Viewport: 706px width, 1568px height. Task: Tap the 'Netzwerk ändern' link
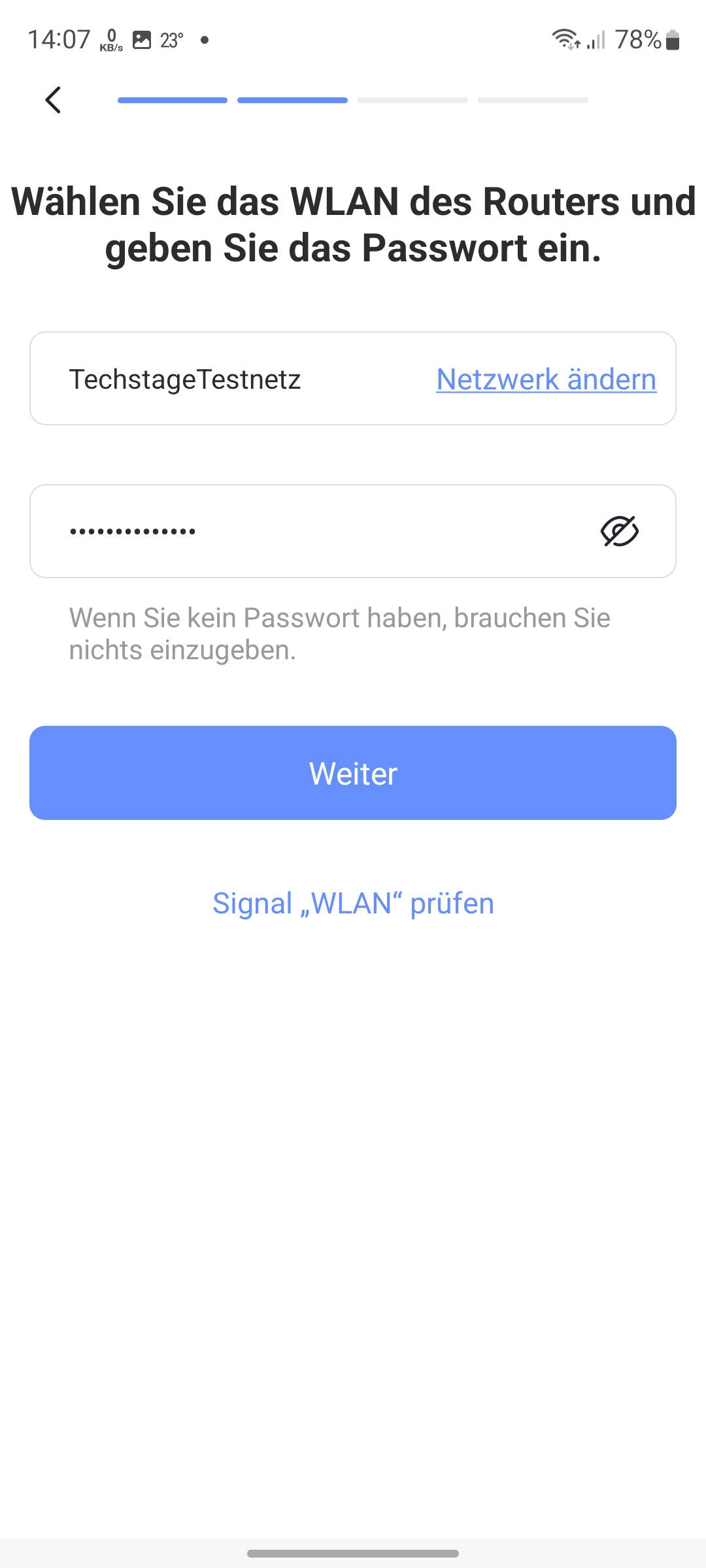[546, 380]
